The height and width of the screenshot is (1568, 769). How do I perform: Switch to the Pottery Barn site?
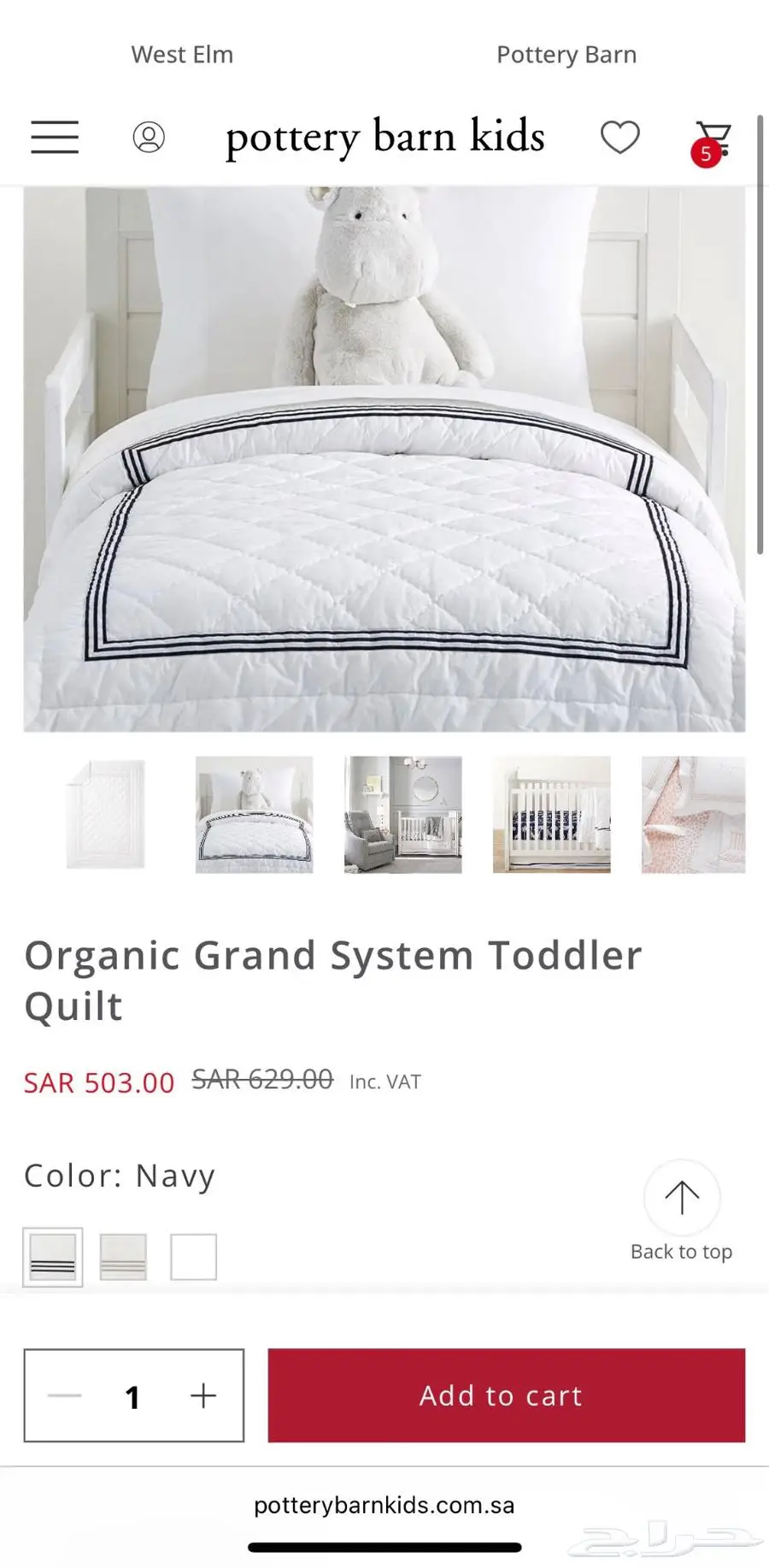[x=566, y=55]
